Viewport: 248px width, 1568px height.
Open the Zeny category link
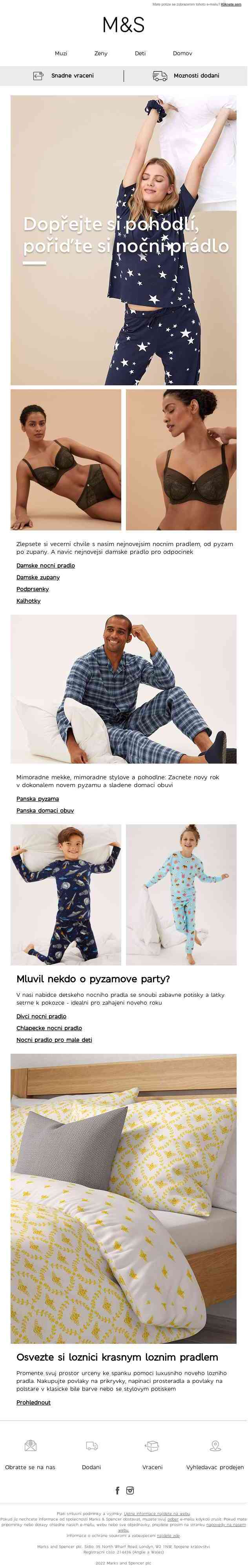pos(100,54)
